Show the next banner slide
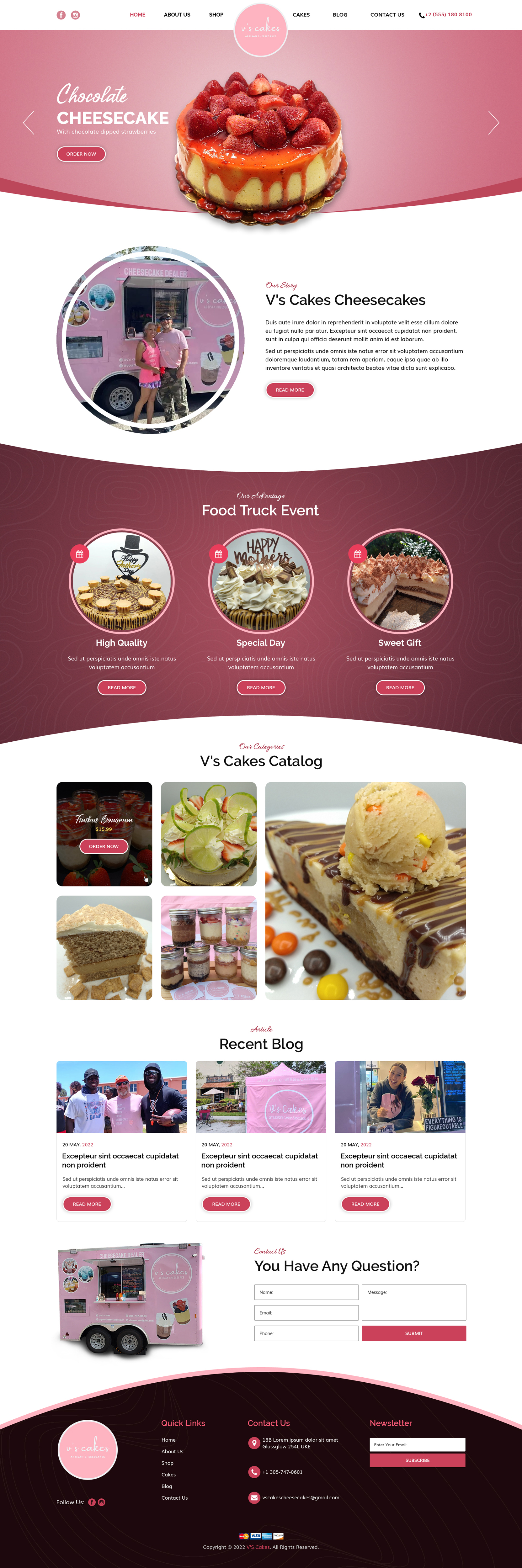 (493, 123)
